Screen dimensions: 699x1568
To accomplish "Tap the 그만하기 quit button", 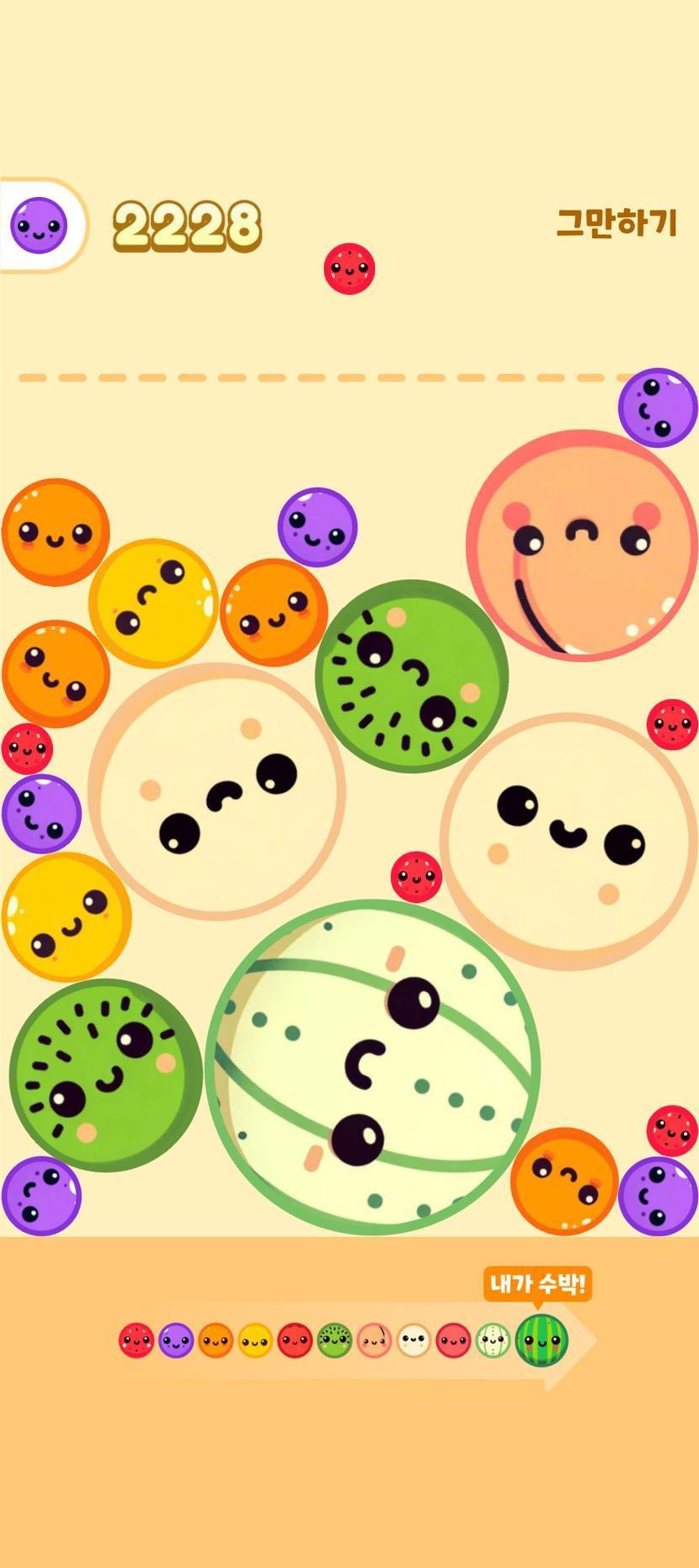I will 616,223.
